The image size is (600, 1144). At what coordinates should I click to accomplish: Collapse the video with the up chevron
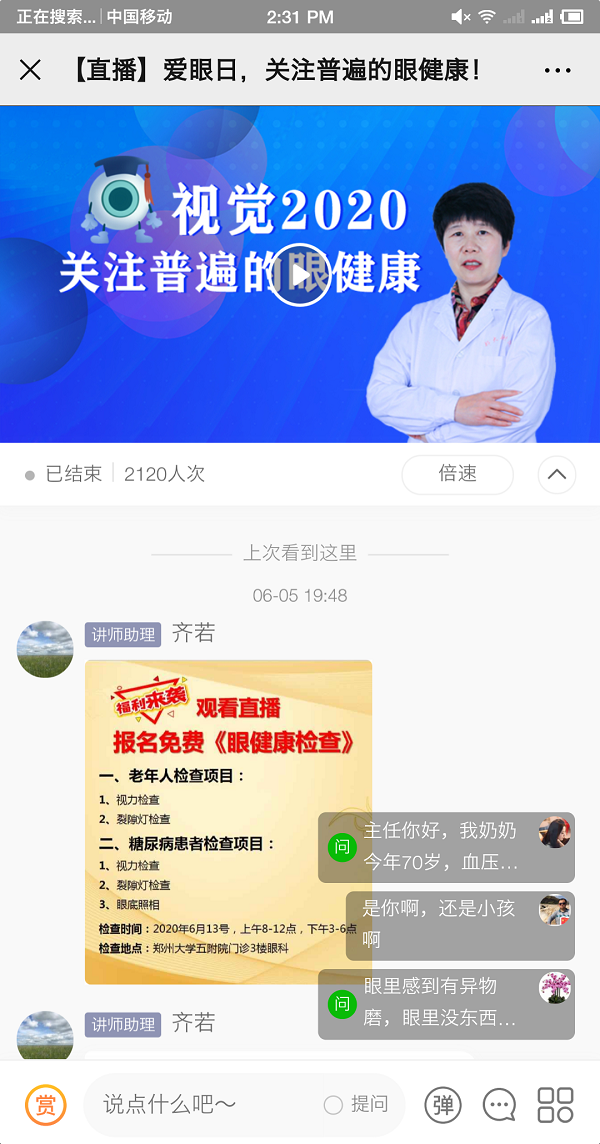[x=557, y=474]
